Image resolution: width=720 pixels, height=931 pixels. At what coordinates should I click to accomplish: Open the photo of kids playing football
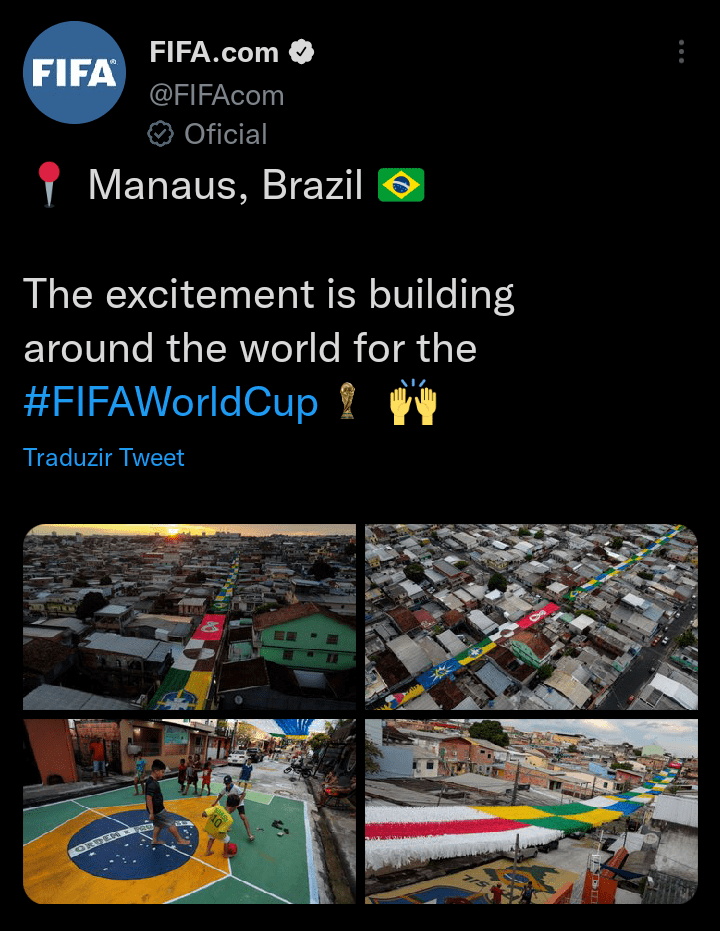[x=190, y=811]
